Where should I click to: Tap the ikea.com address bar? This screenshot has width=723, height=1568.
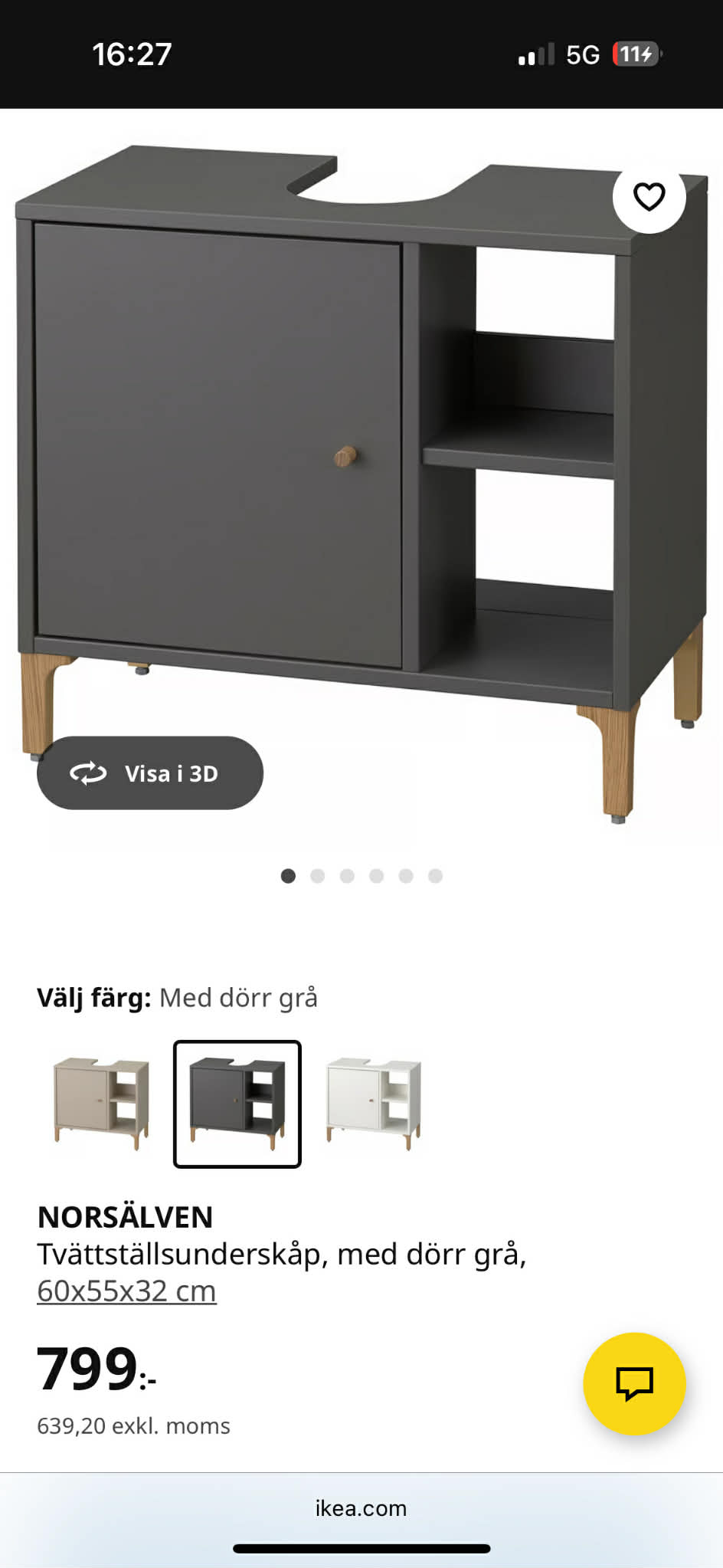coord(361,1509)
